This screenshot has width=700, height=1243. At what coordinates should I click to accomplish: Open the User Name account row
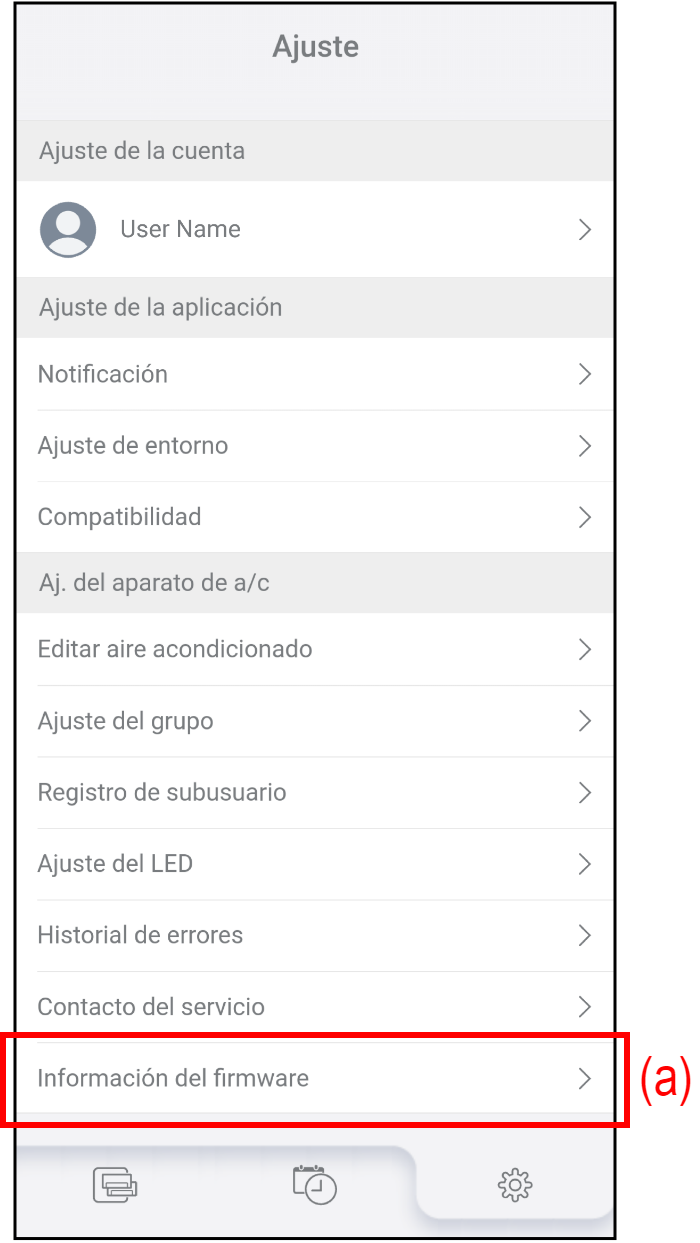click(x=314, y=230)
